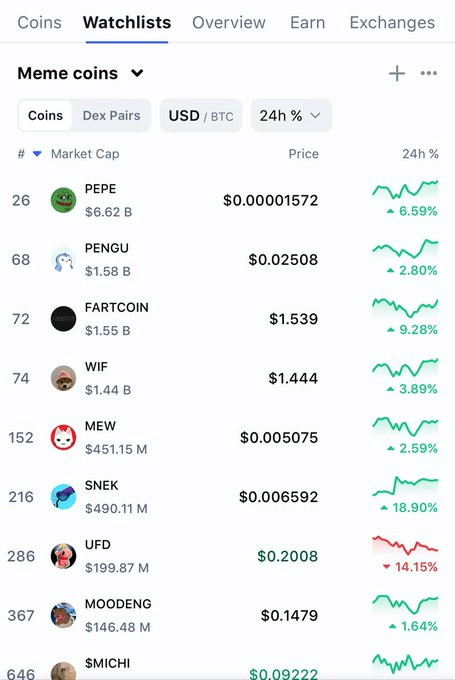Expand the Meme coins watchlist dropdown

(81, 73)
